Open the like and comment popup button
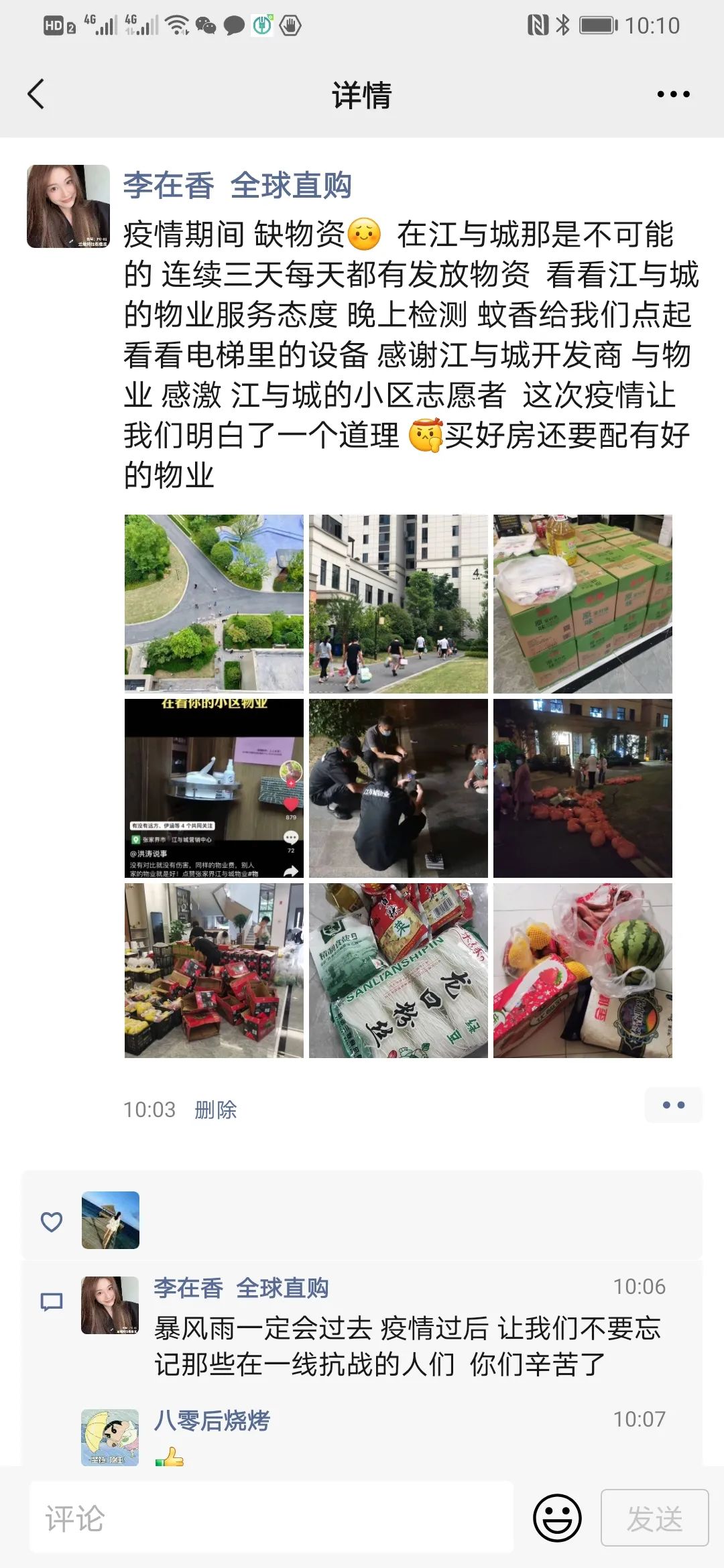This screenshot has height=1568, width=724. (673, 1105)
